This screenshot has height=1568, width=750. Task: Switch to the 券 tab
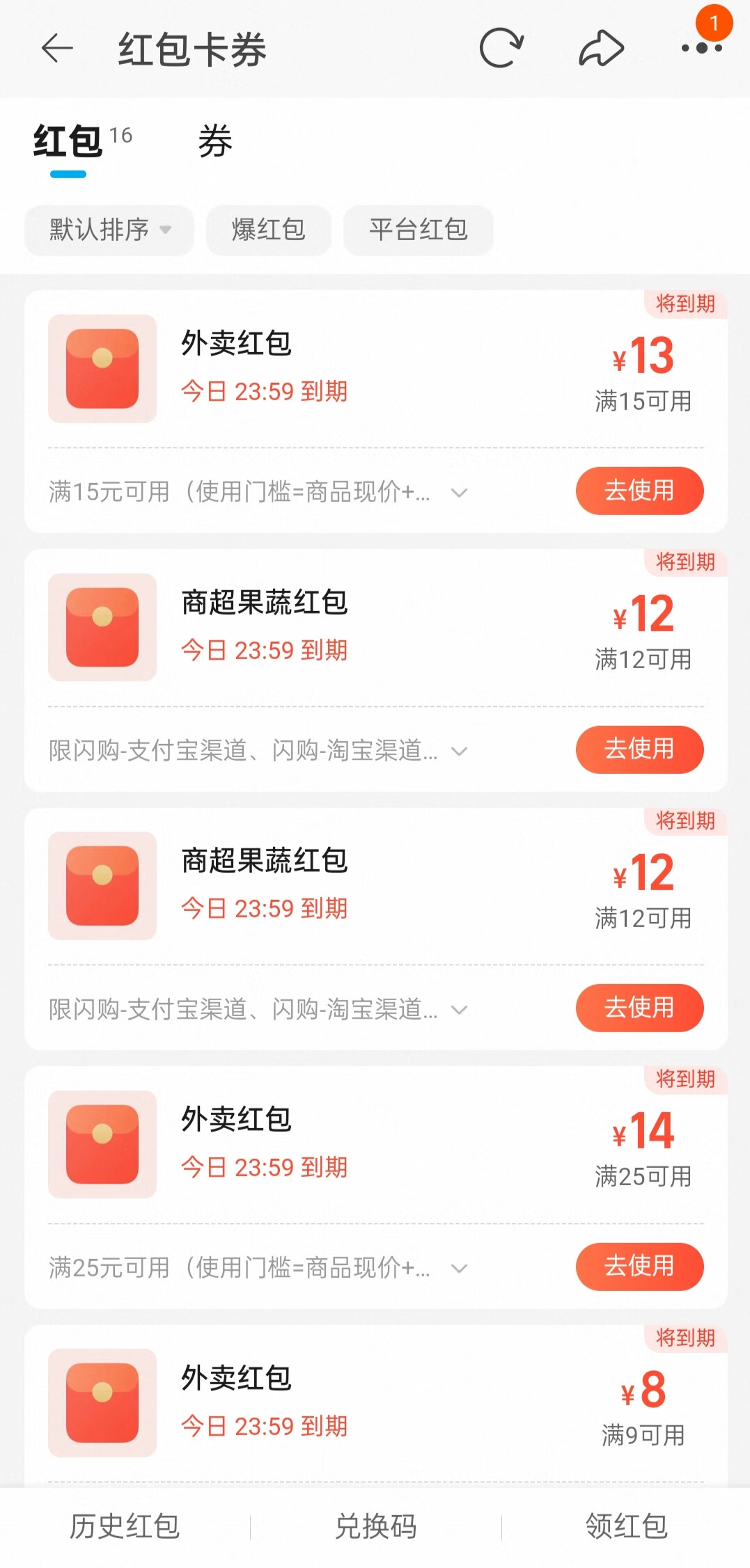point(215,141)
